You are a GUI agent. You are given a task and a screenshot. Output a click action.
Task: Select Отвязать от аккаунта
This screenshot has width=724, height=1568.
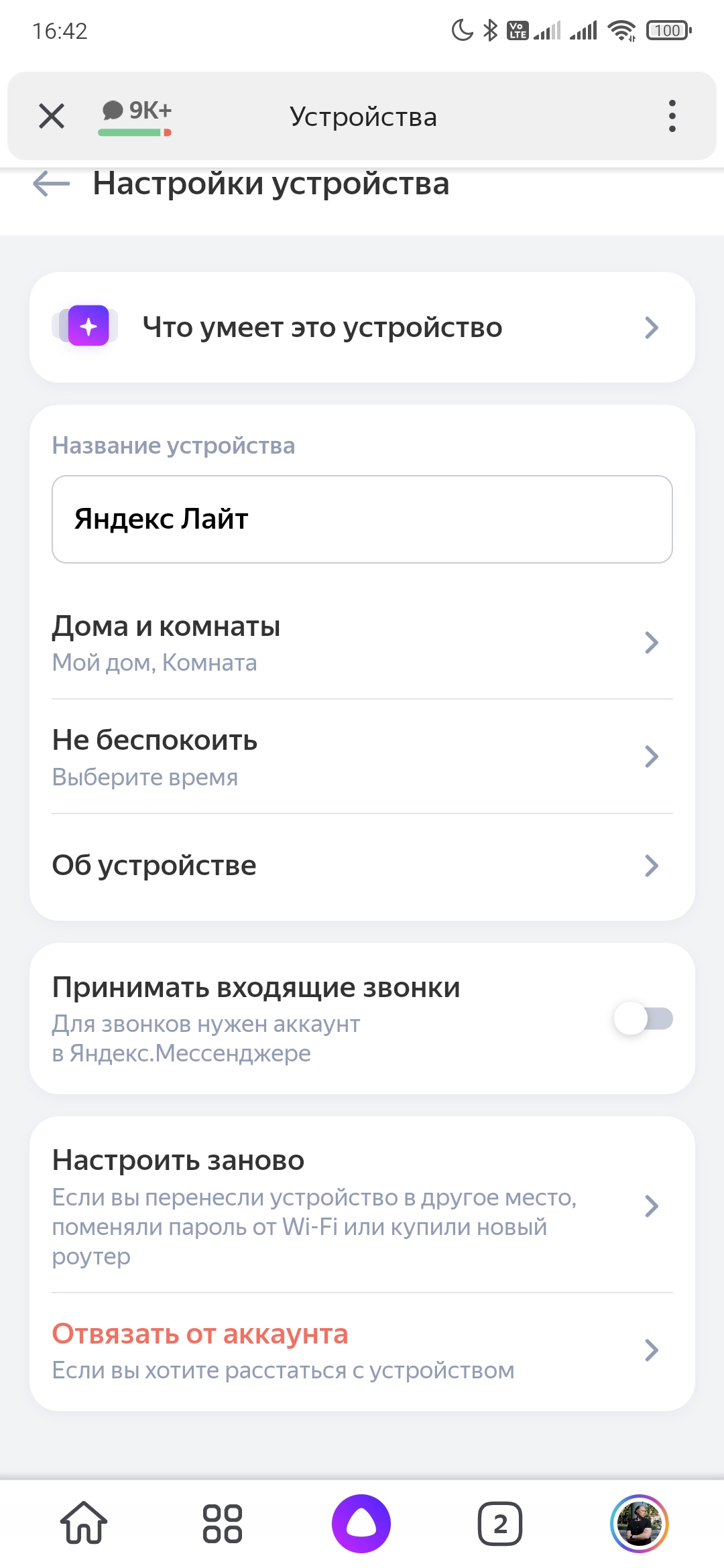pyautogui.click(x=362, y=1350)
